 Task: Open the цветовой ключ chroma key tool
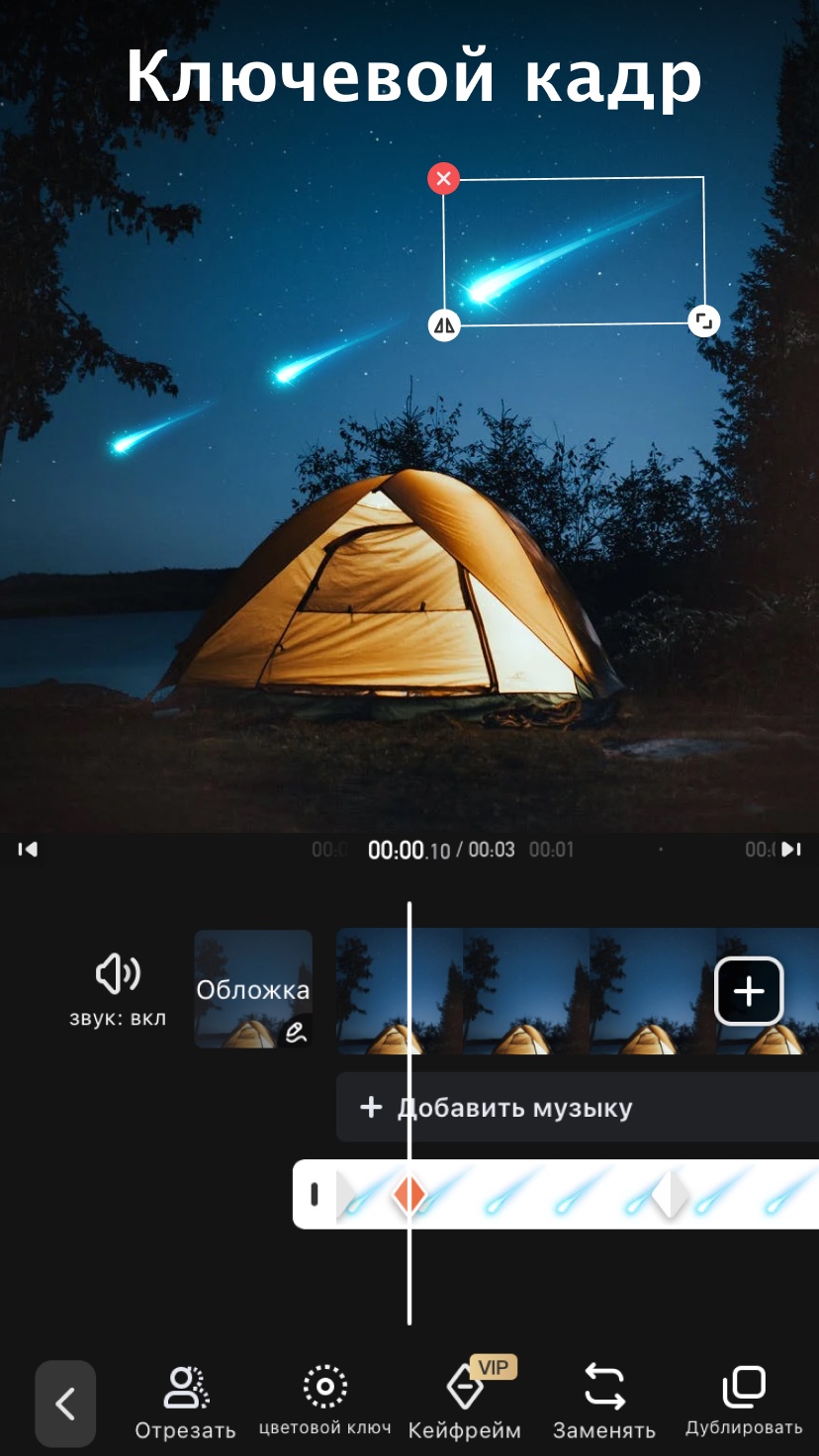tap(324, 1402)
